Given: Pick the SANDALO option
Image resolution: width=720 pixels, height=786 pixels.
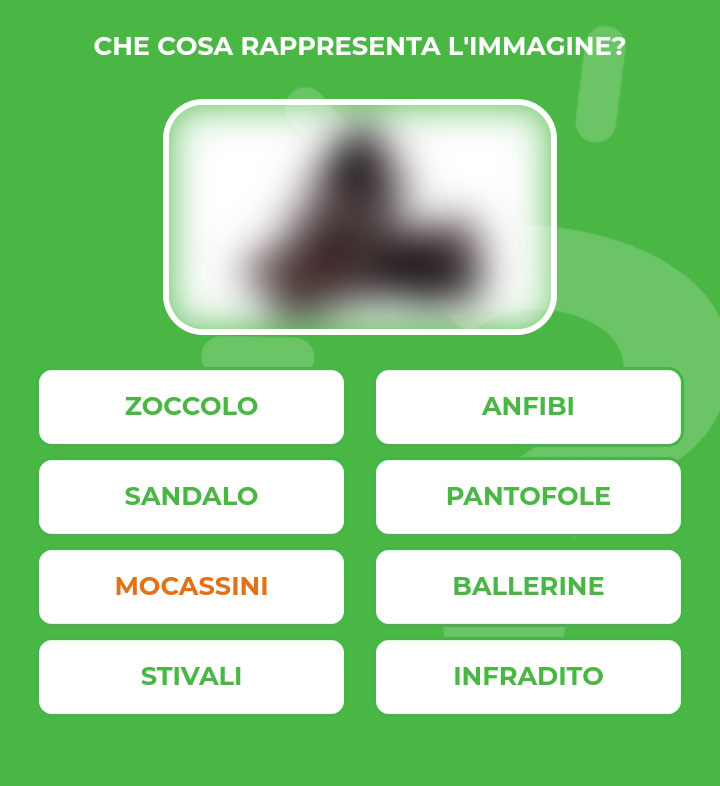Looking at the screenshot, I should click(x=191, y=497).
